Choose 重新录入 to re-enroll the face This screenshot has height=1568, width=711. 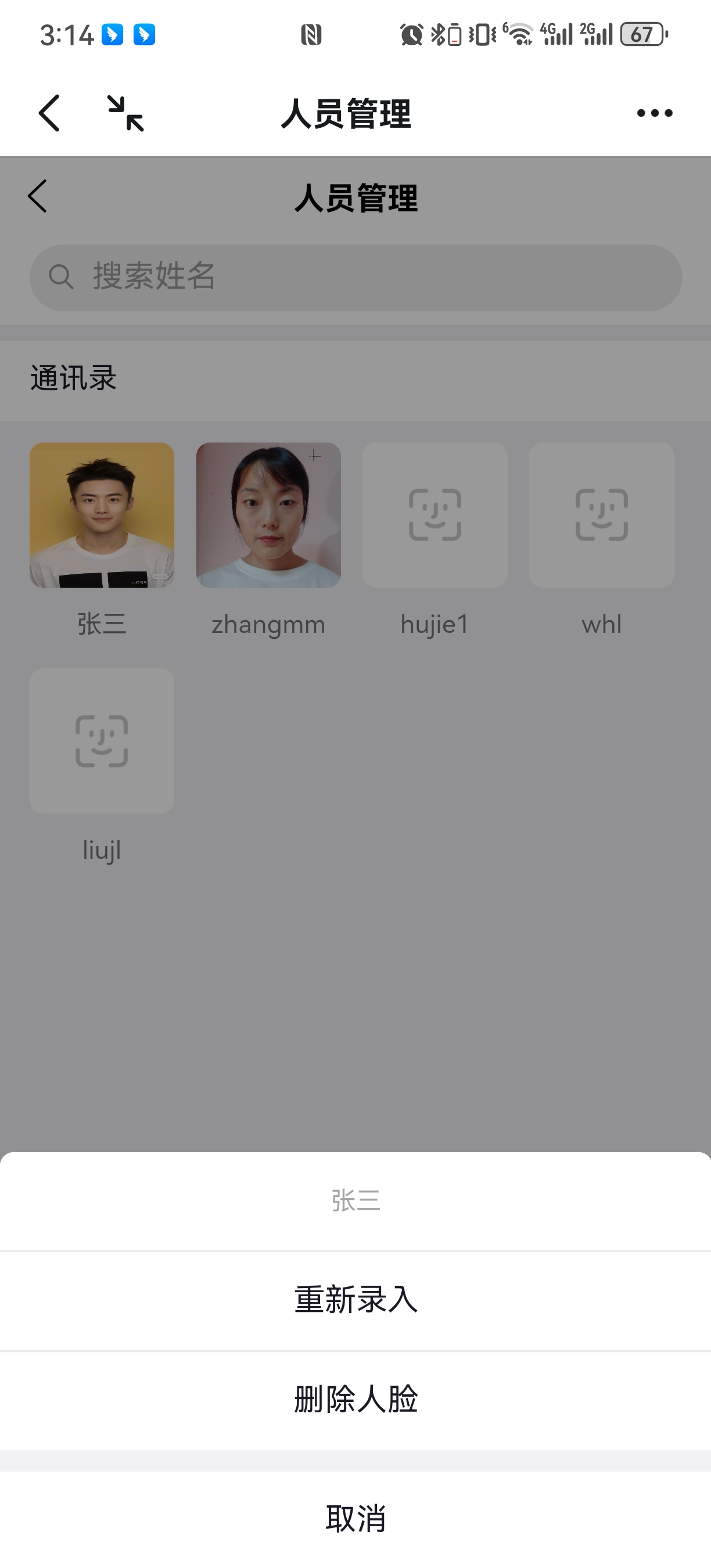point(355,1300)
